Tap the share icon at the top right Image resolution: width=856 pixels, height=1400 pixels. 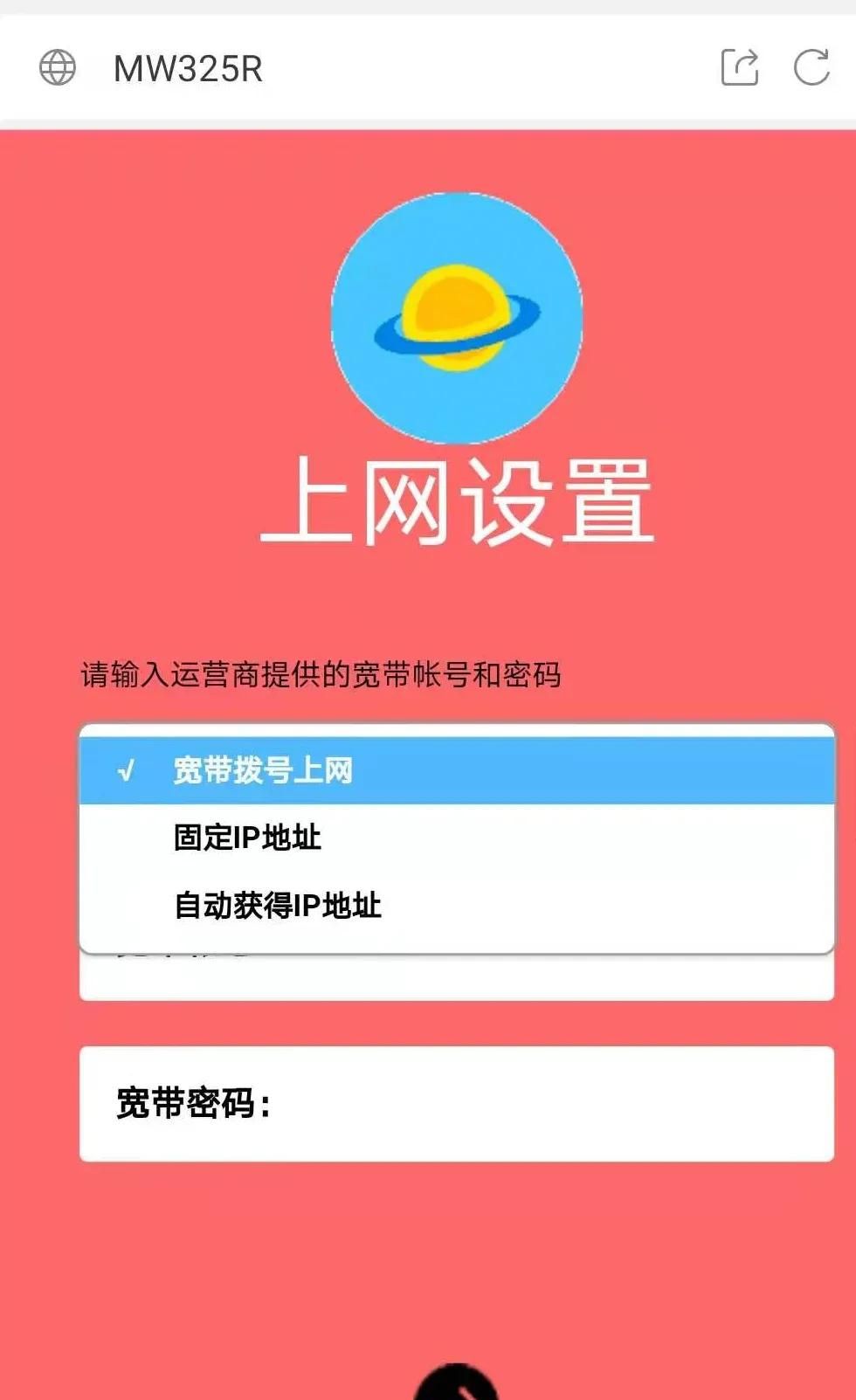[x=738, y=67]
